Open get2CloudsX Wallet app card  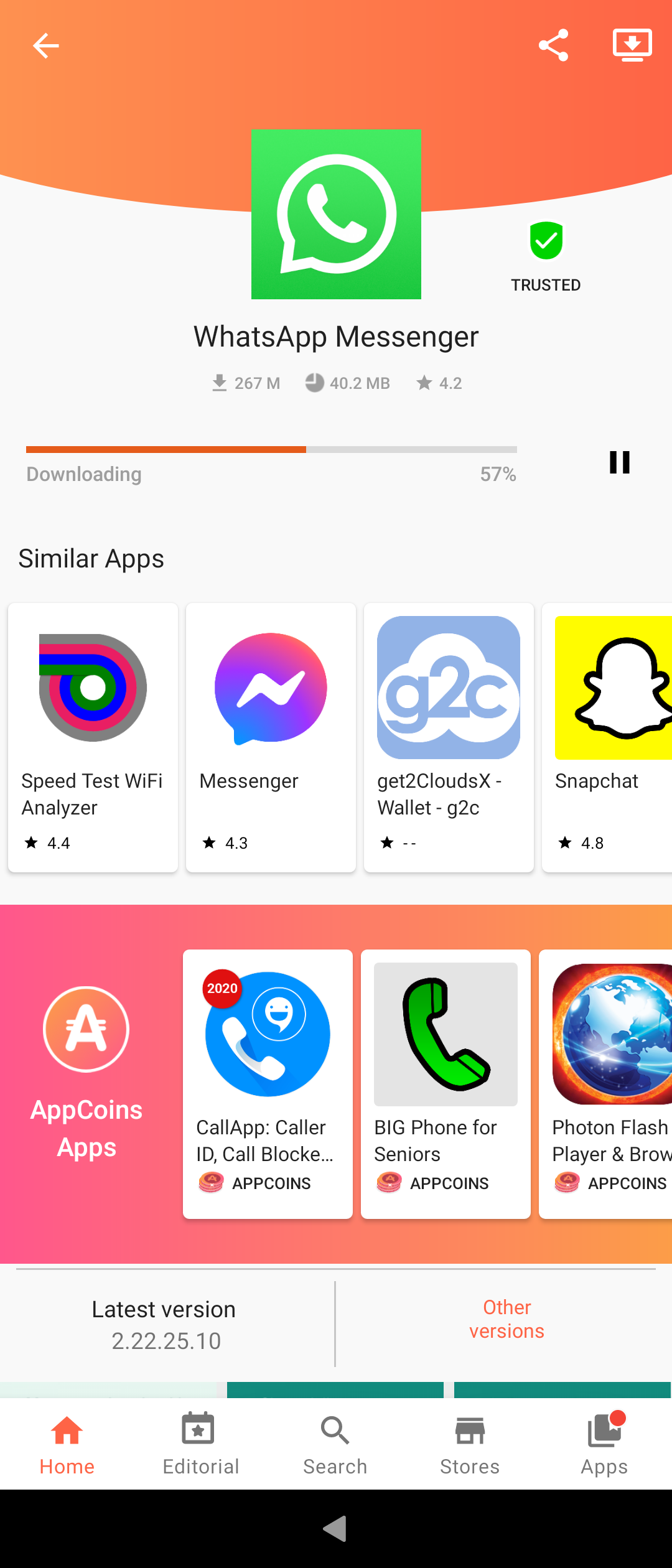(x=449, y=737)
